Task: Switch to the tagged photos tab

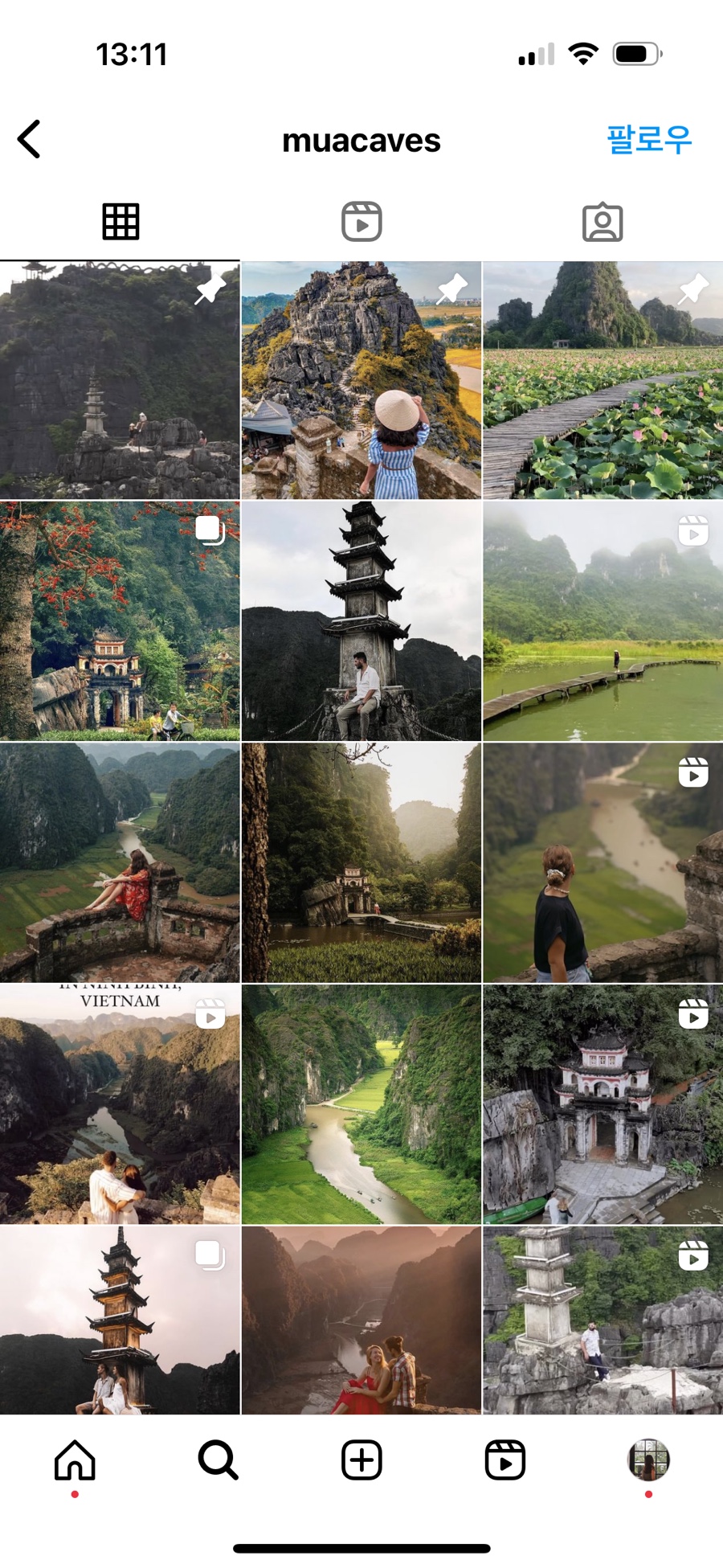Action: 602,222
